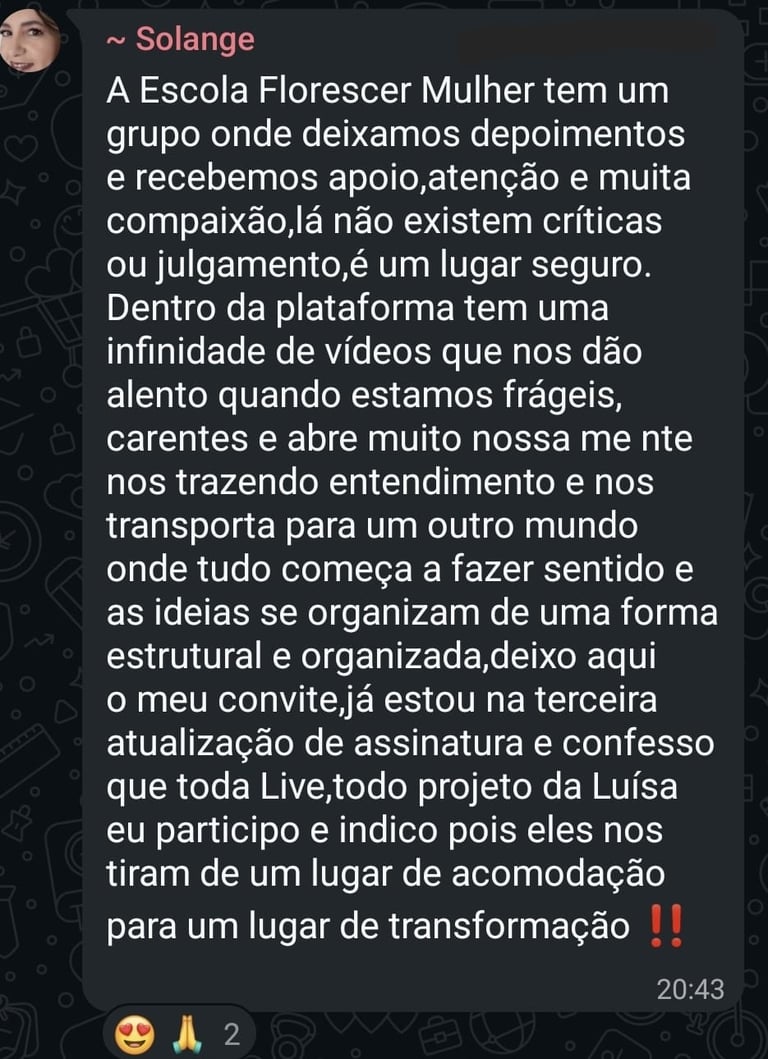The width and height of the screenshot is (768, 1059).
Task: View reactions on Solange's message
Action: point(177,1034)
